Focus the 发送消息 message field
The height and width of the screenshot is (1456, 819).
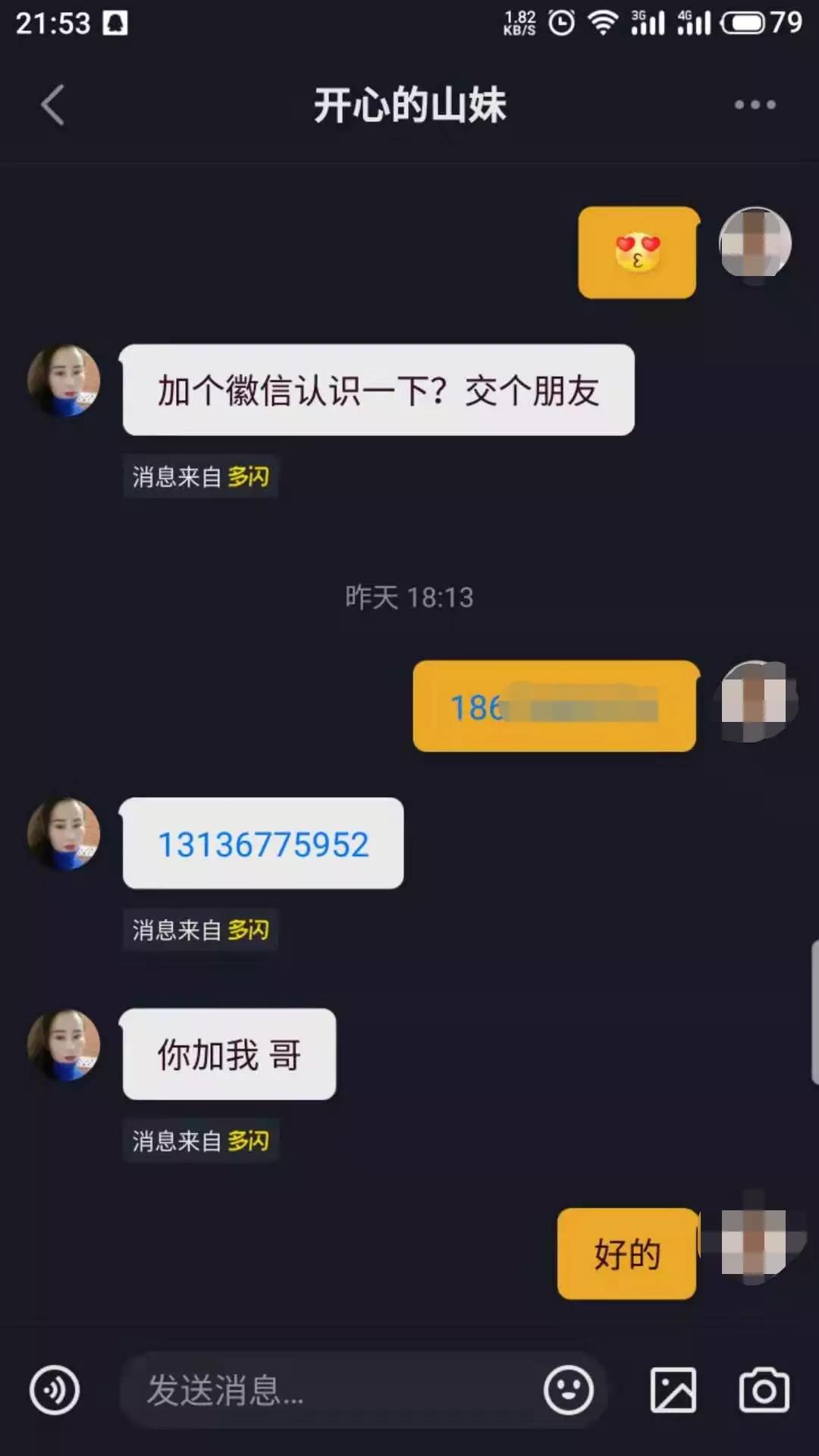(334, 1390)
